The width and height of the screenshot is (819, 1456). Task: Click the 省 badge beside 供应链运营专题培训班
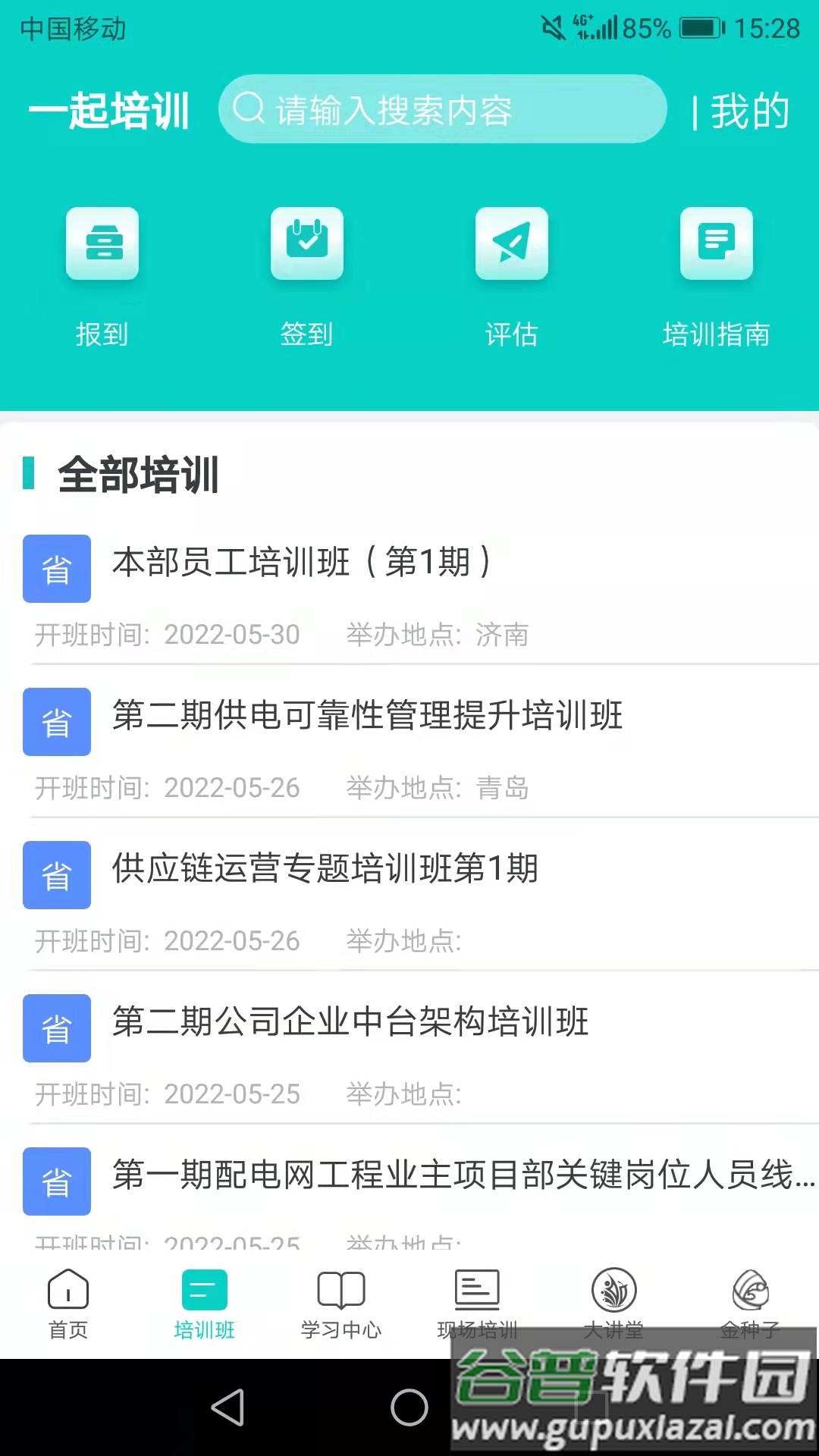57,875
